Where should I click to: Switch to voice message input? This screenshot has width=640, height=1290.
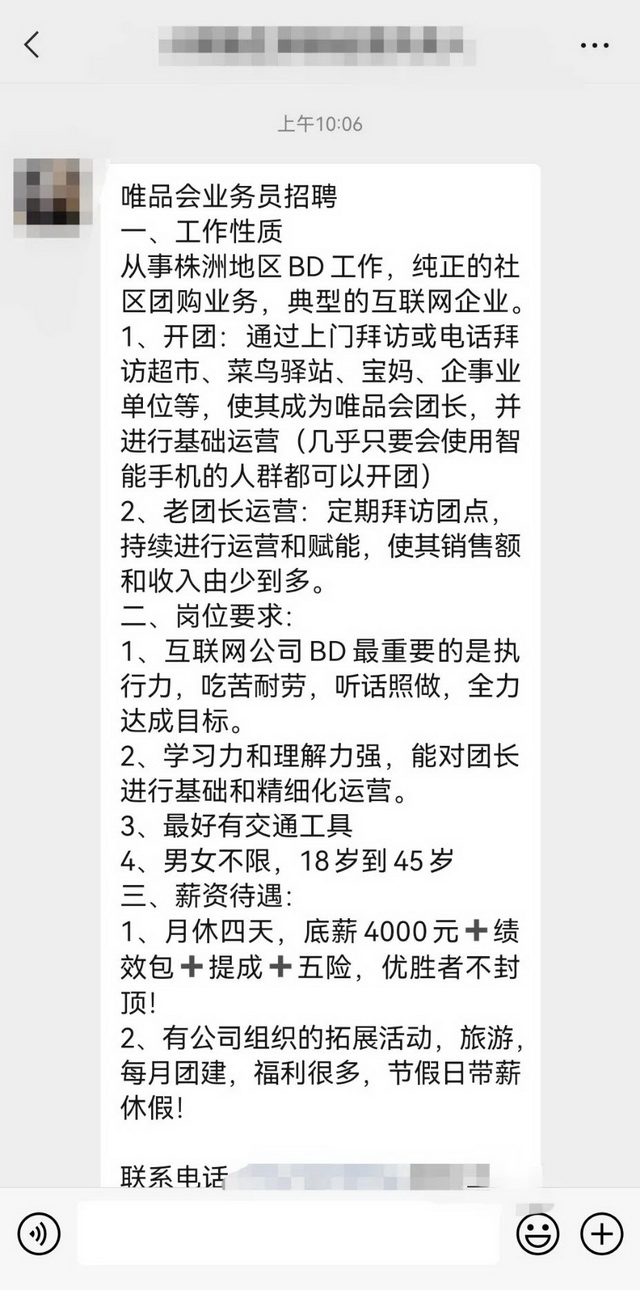tap(39, 1234)
